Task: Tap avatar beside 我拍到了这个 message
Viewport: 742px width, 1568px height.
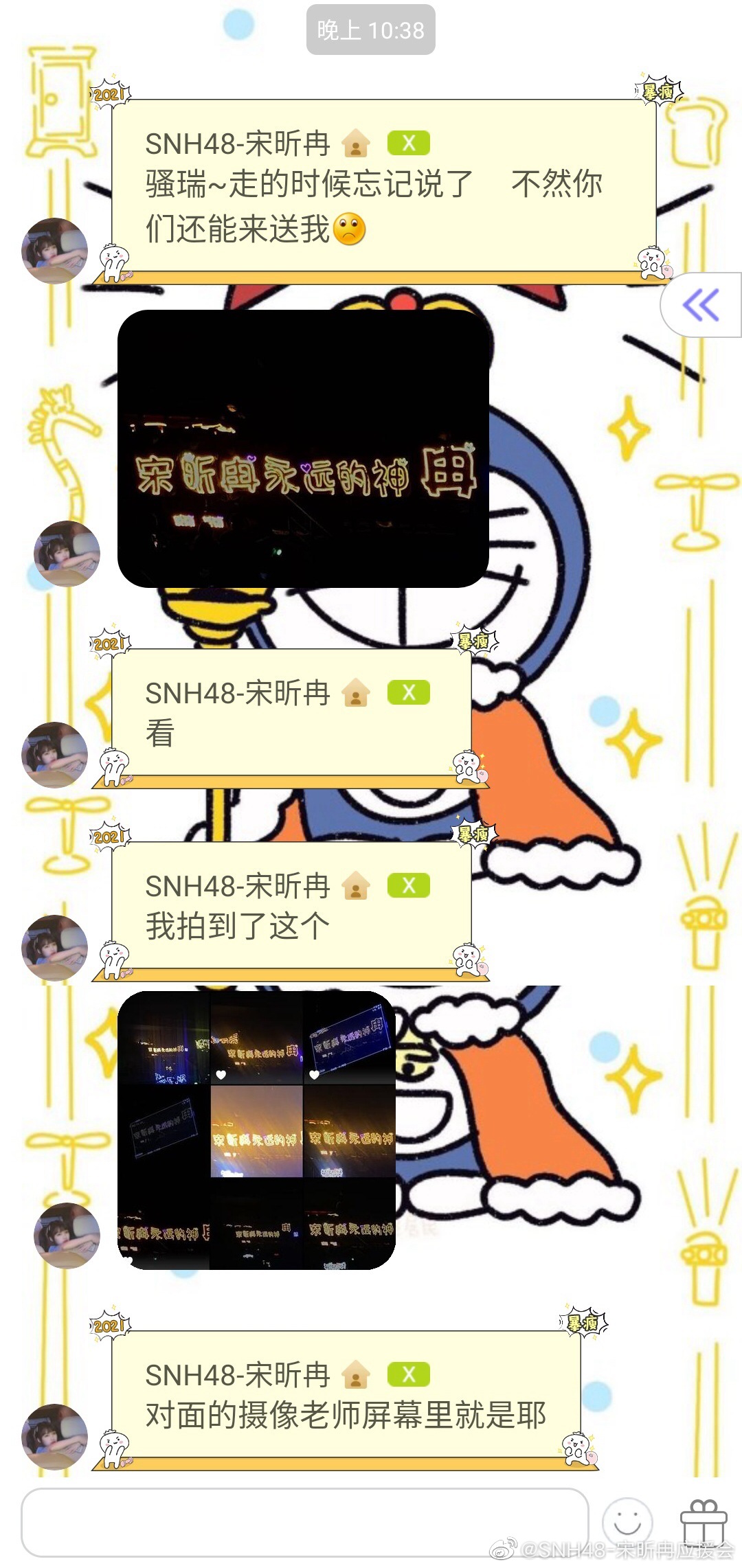Action: coord(55,947)
